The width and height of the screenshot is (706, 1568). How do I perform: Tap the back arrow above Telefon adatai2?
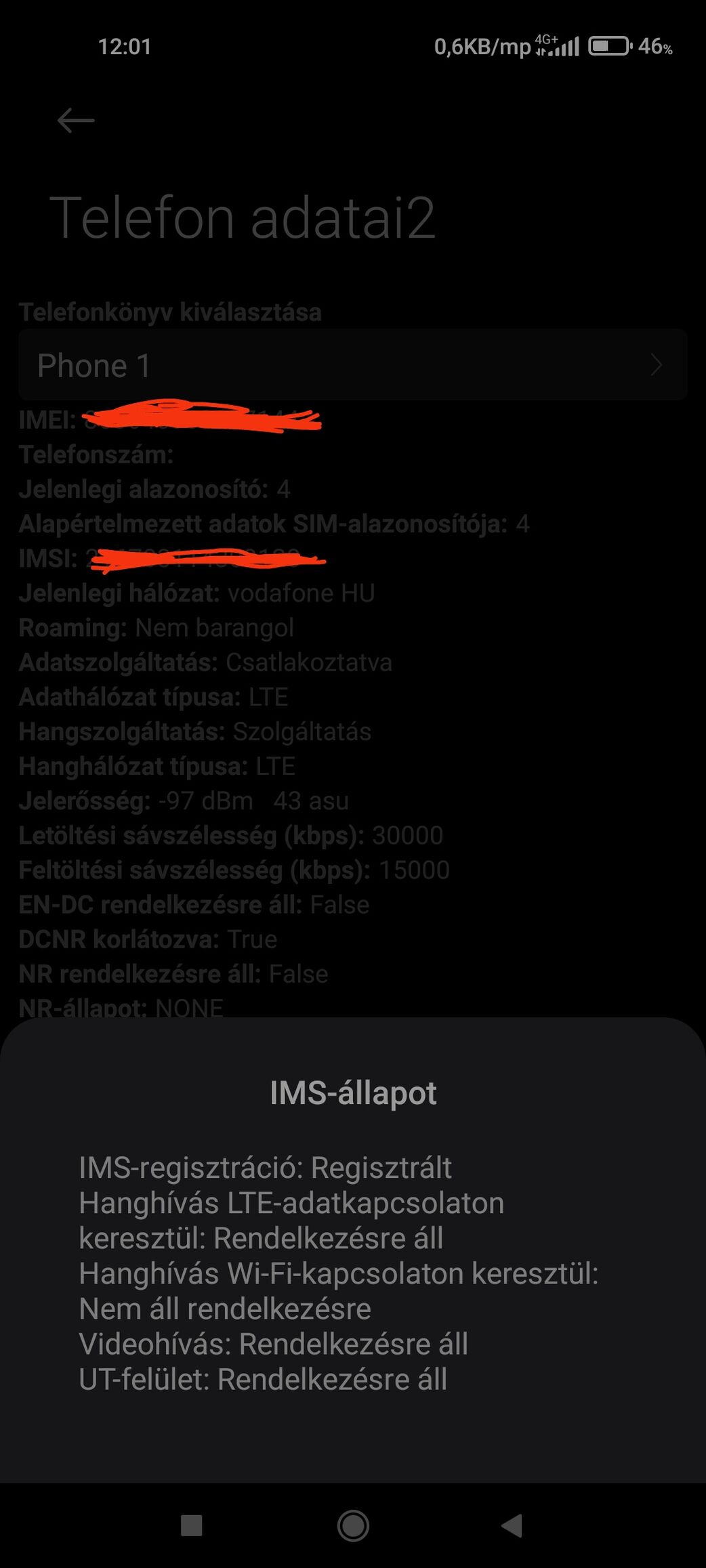point(76,121)
